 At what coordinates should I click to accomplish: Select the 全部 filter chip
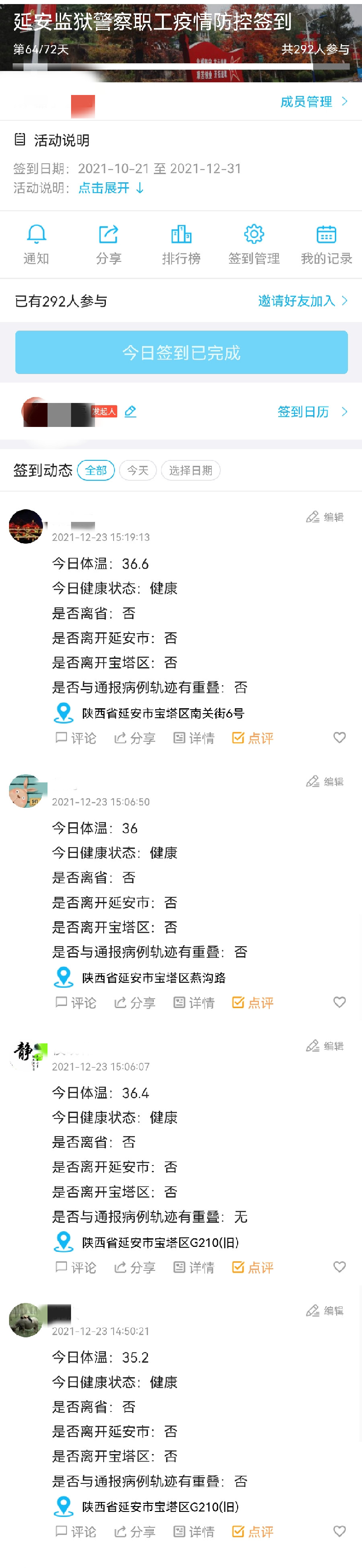pos(95,470)
